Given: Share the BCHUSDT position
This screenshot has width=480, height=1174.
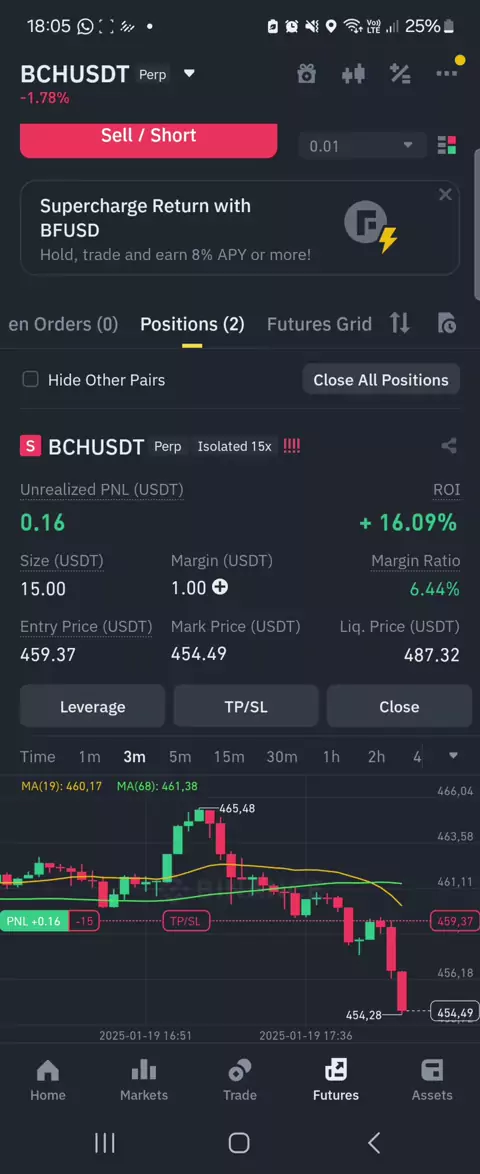Looking at the screenshot, I should (449, 446).
